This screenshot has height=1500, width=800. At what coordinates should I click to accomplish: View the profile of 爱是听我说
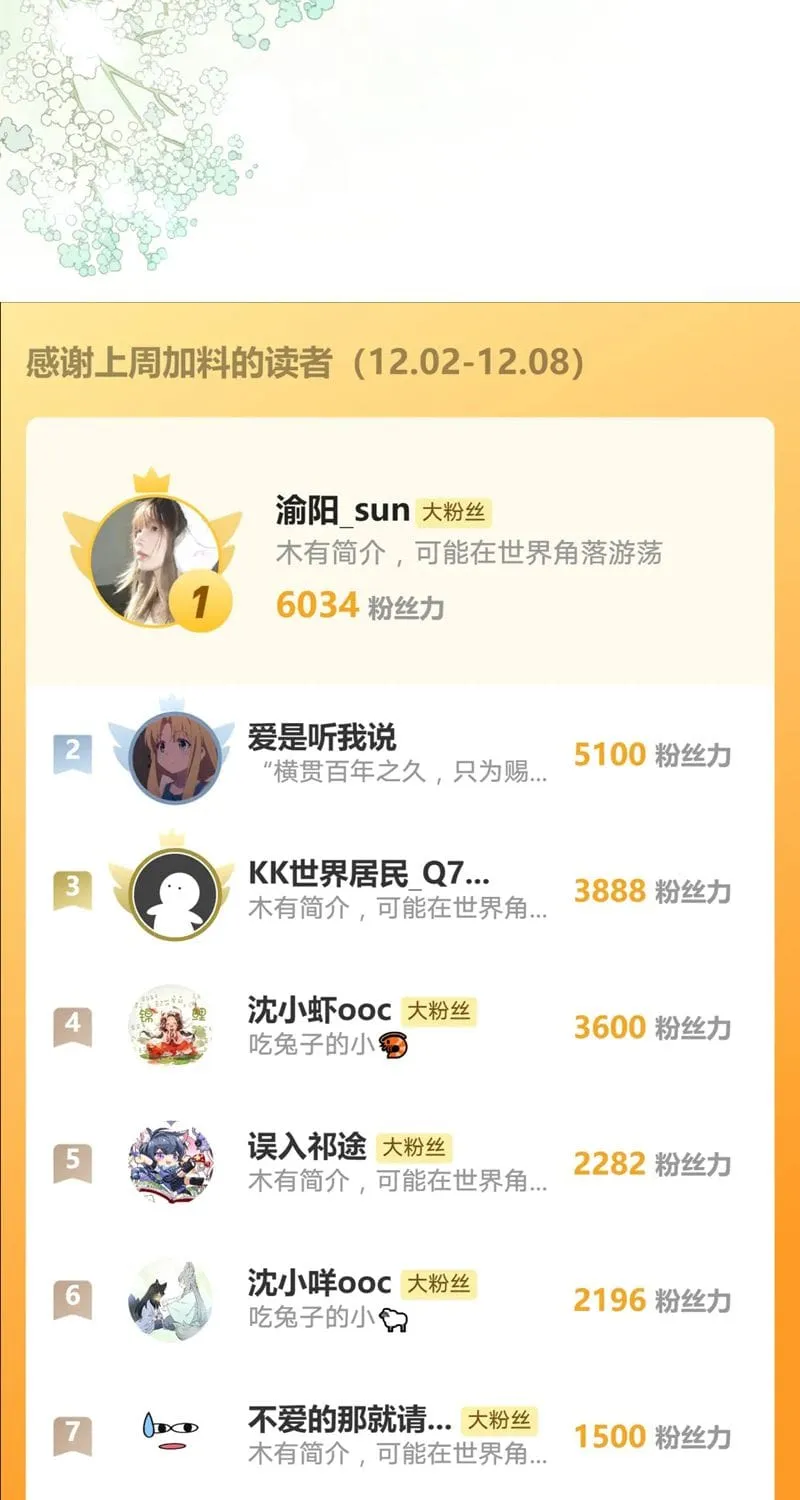coord(322,738)
